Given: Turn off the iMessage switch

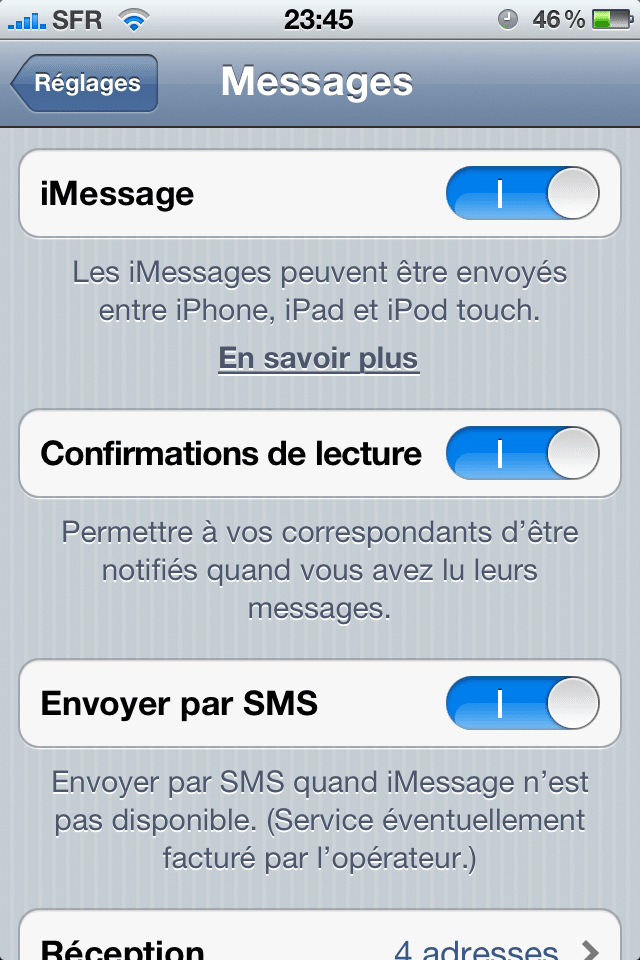Looking at the screenshot, I should [x=522, y=194].
